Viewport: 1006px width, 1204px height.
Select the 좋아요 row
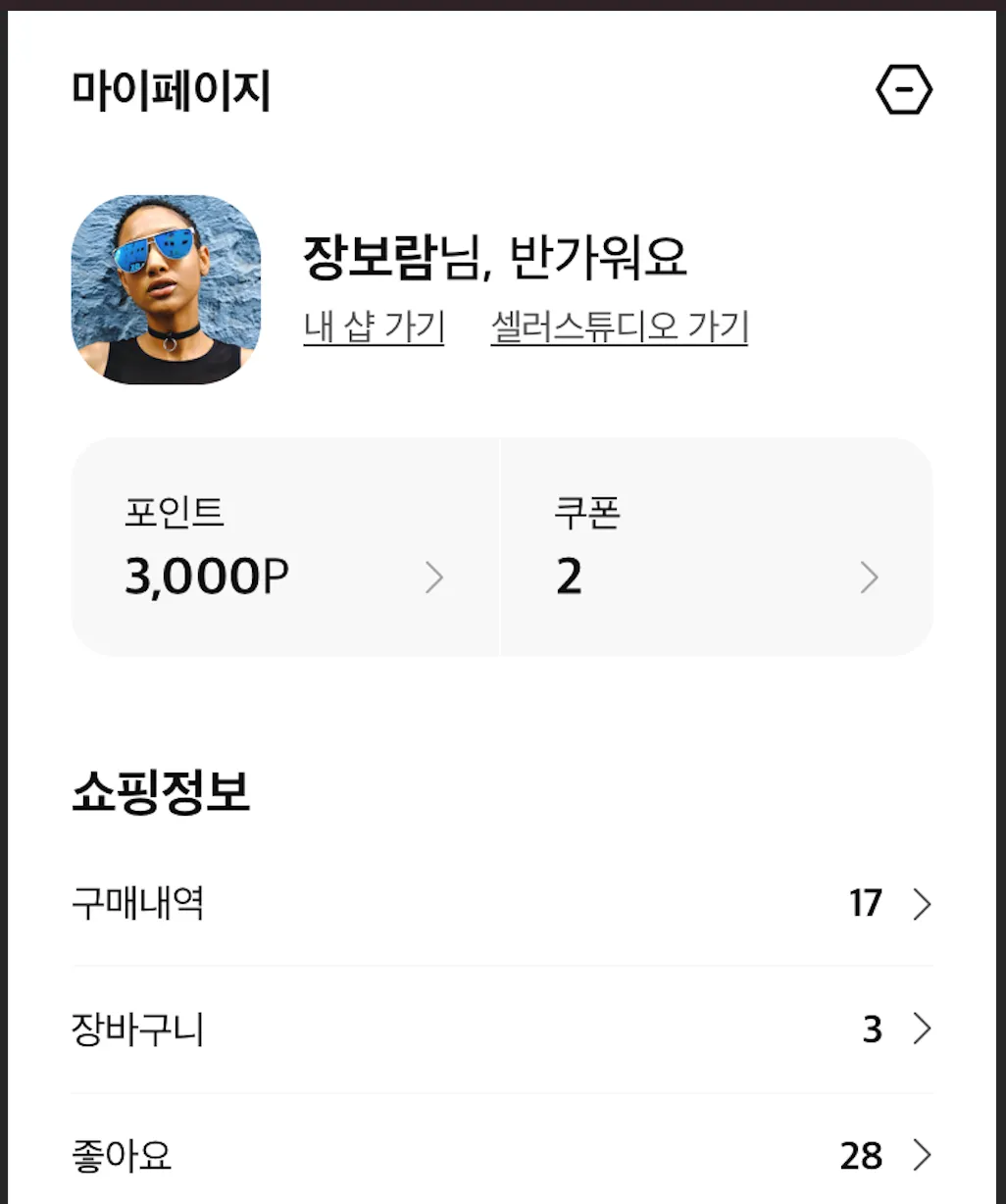501,1156
